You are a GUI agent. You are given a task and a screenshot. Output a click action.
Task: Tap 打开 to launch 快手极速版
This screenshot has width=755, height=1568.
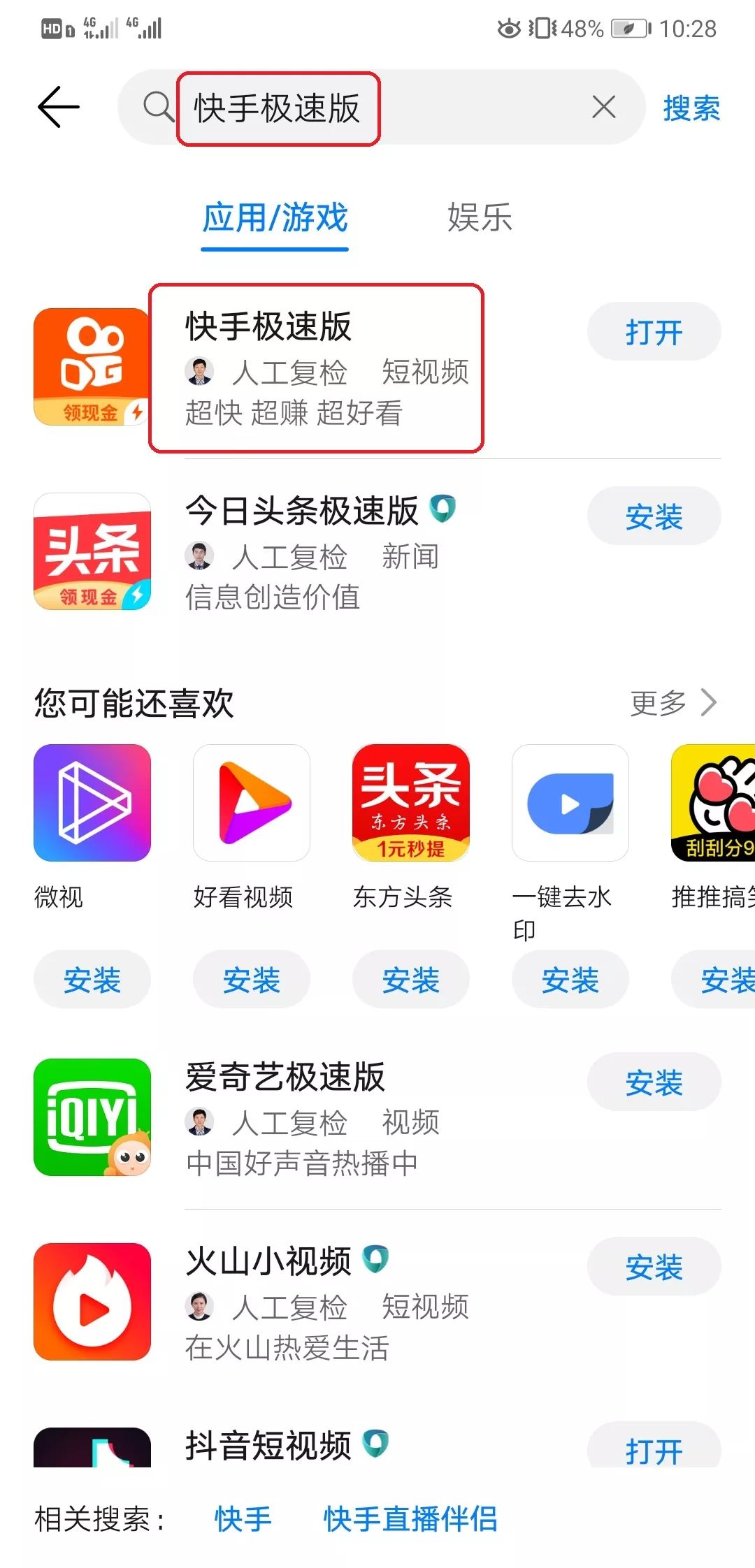(653, 332)
